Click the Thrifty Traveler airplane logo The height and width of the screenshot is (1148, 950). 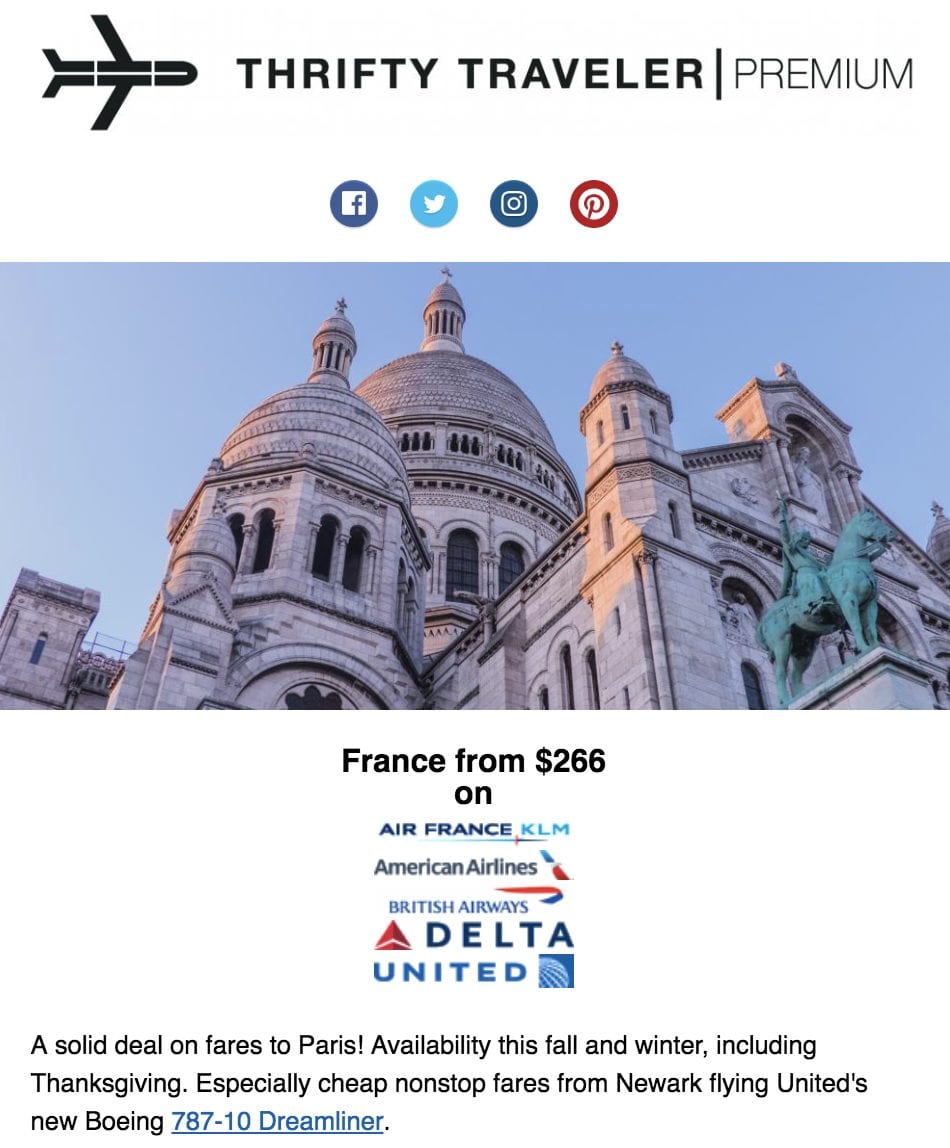120,72
